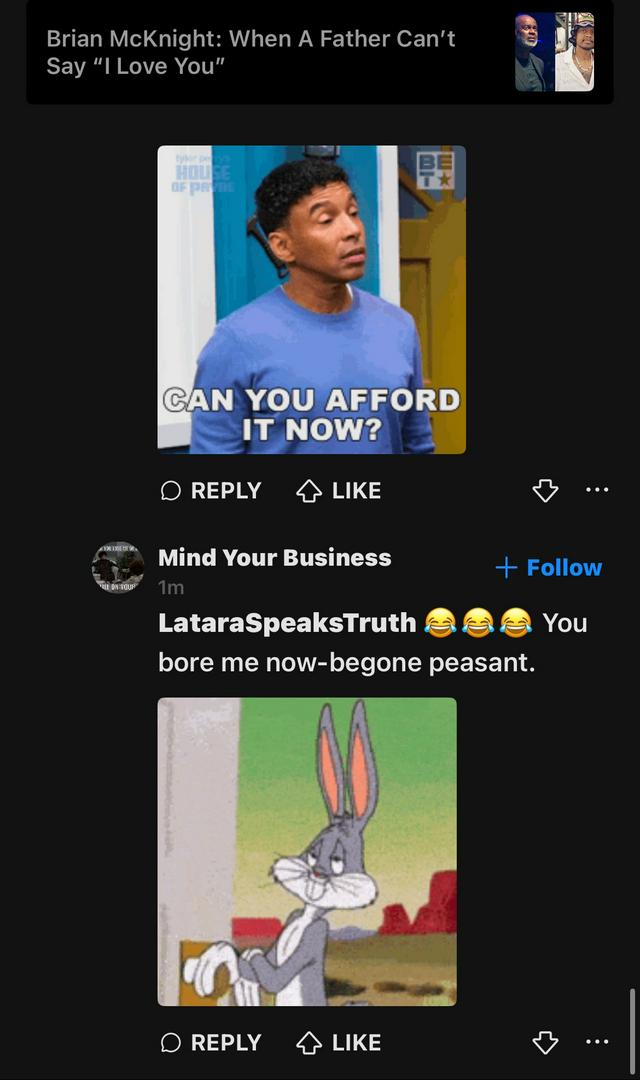Screen dimensions: 640x1080
Task: Downvote the 'Can you afford it now?' comment
Action: click(545, 491)
